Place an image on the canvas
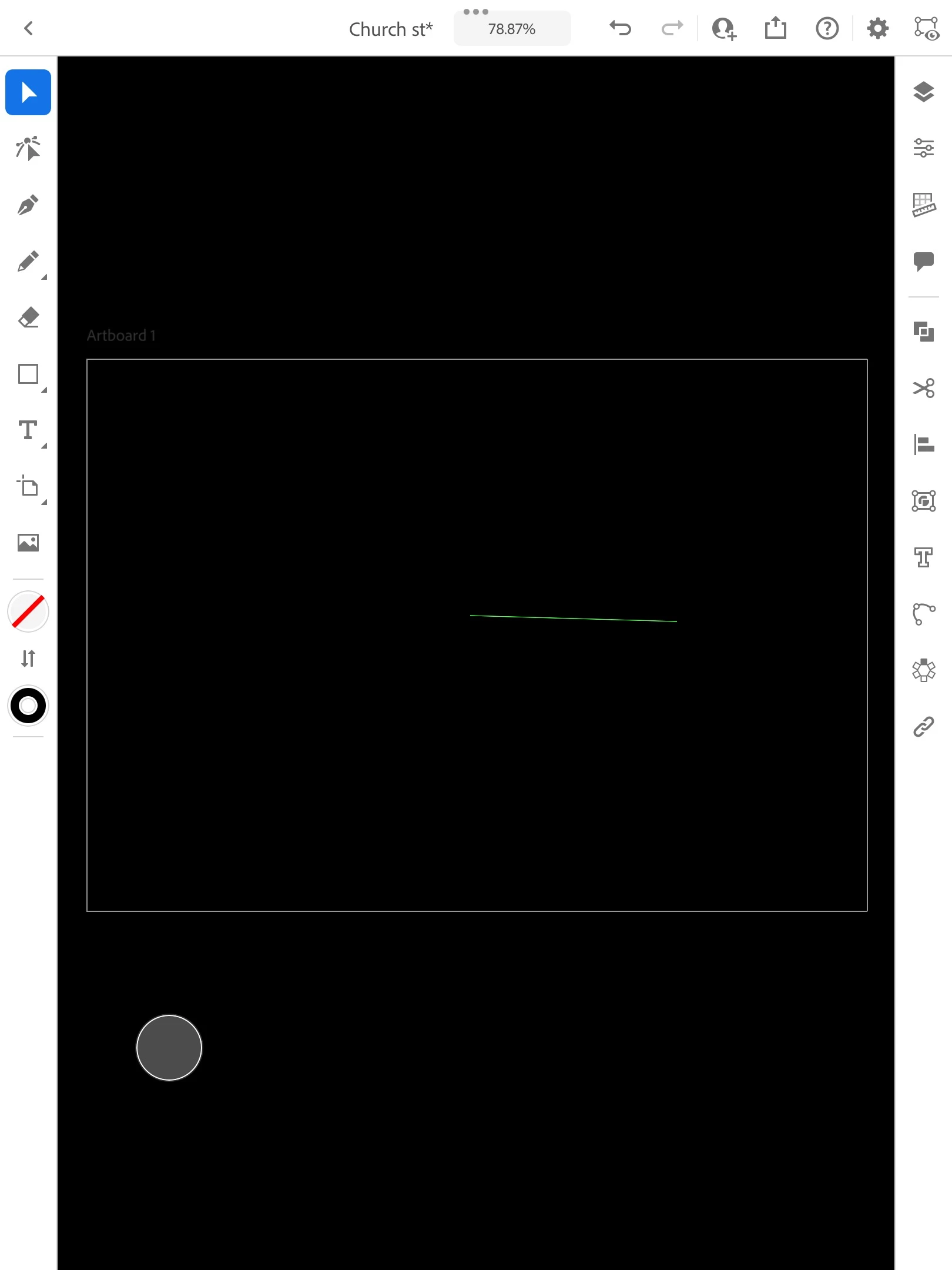 [28, 543]
